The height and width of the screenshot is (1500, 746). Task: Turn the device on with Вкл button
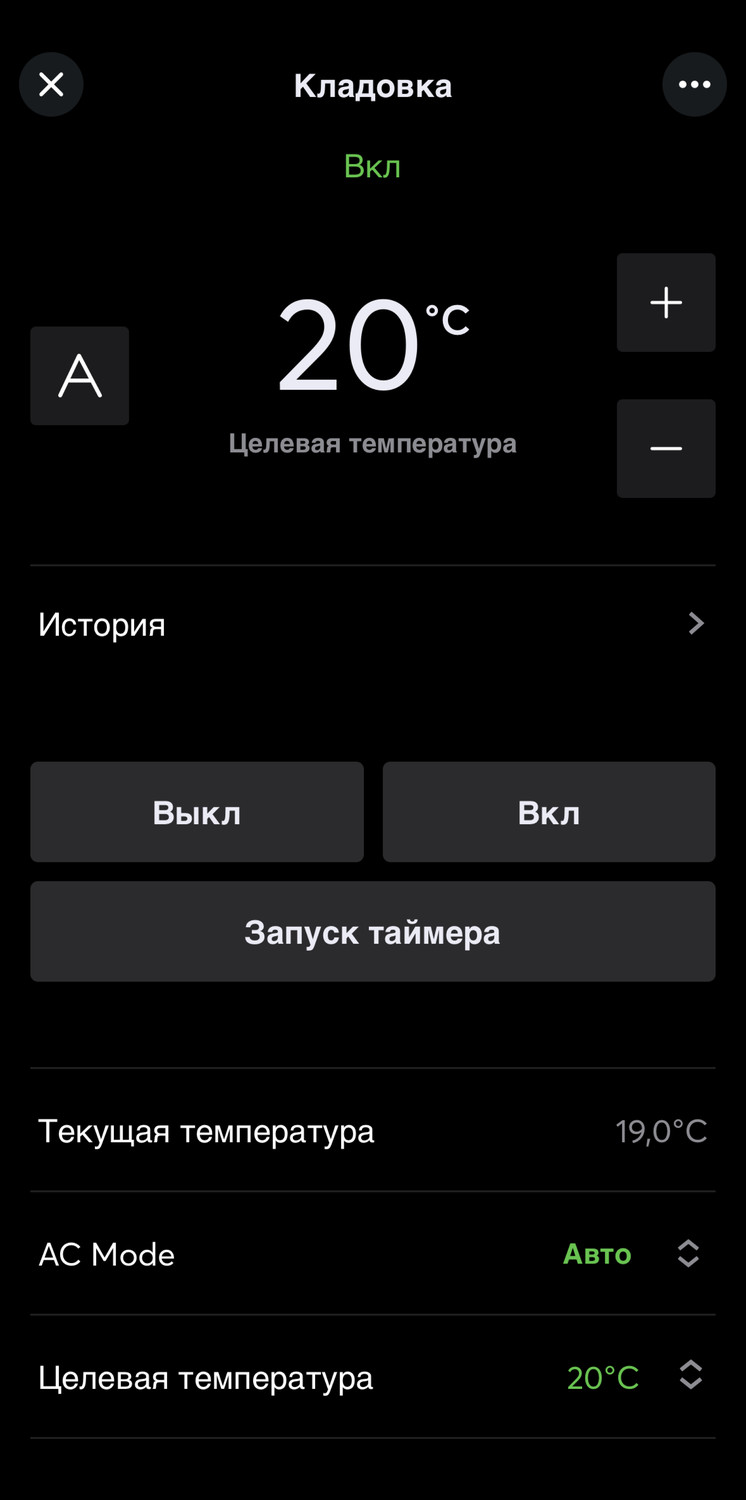coord(548,812)
